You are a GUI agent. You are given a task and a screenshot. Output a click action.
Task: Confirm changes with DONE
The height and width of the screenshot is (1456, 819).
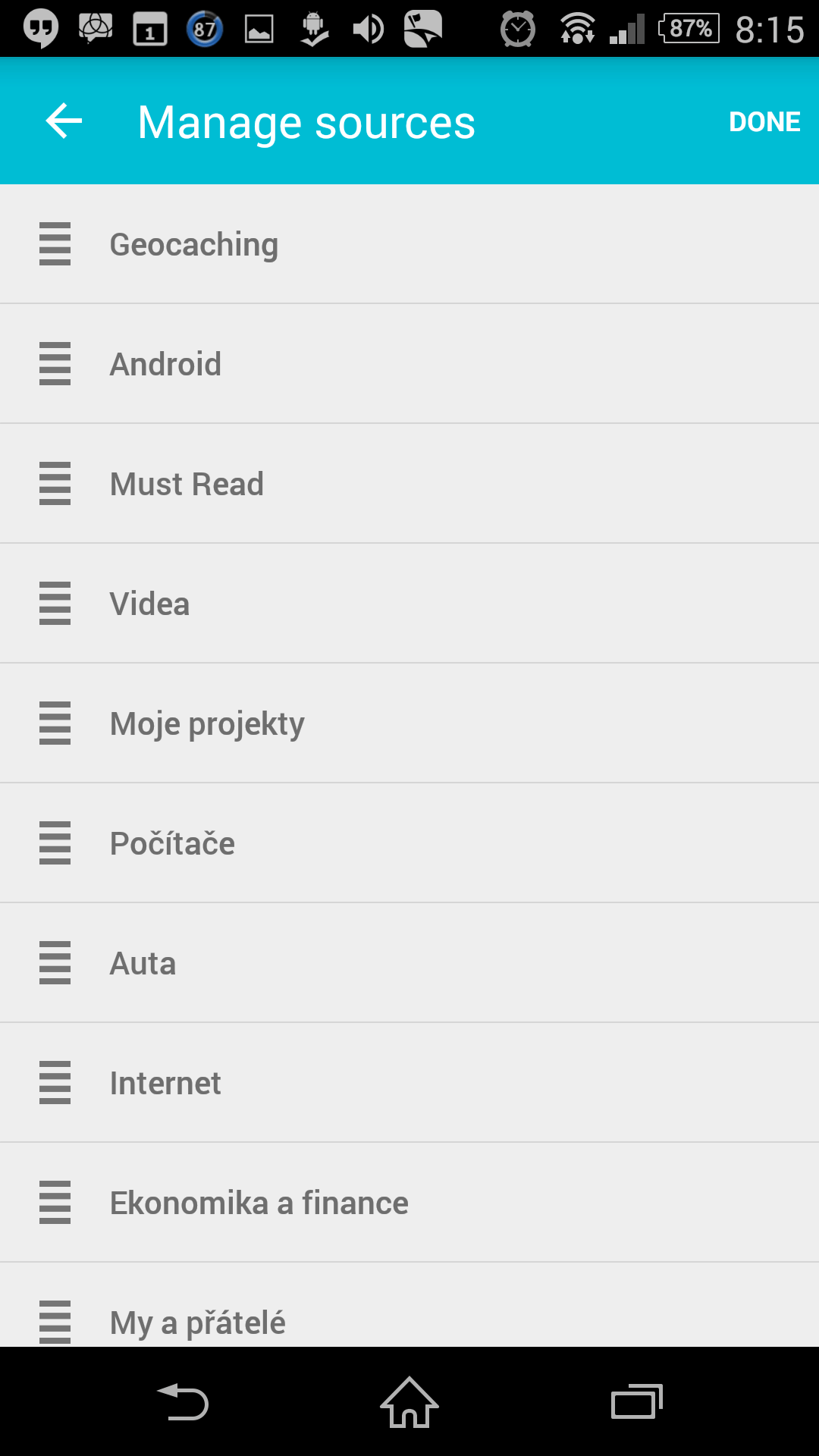tap(764, 122)
